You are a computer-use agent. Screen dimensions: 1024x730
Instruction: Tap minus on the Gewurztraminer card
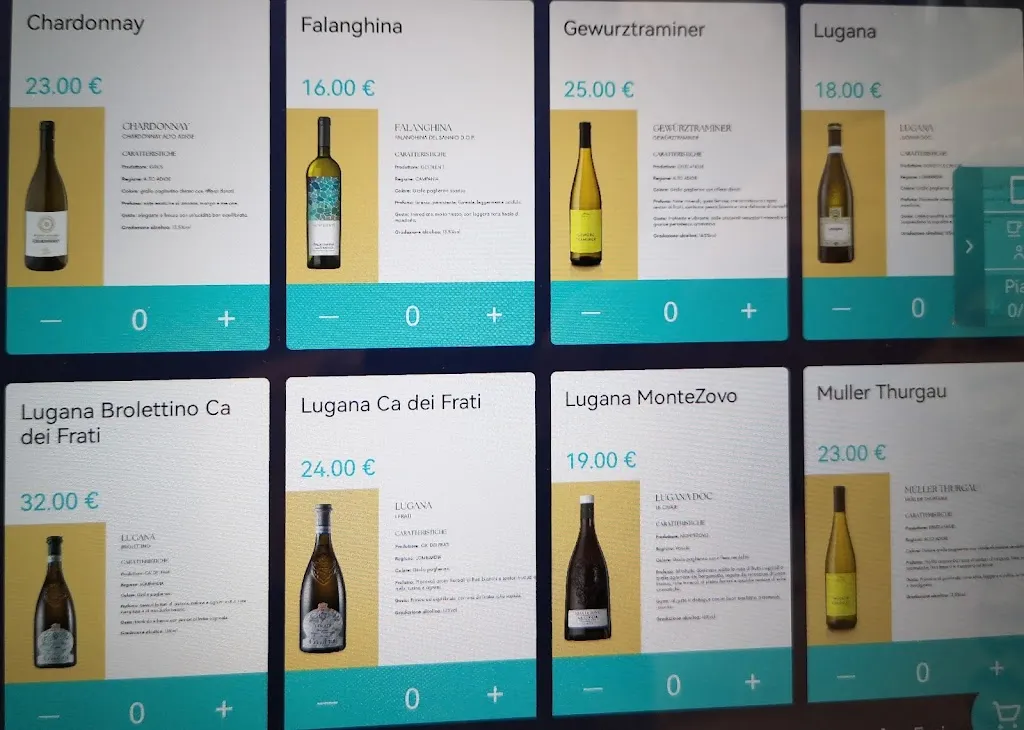tap(591, 312)
